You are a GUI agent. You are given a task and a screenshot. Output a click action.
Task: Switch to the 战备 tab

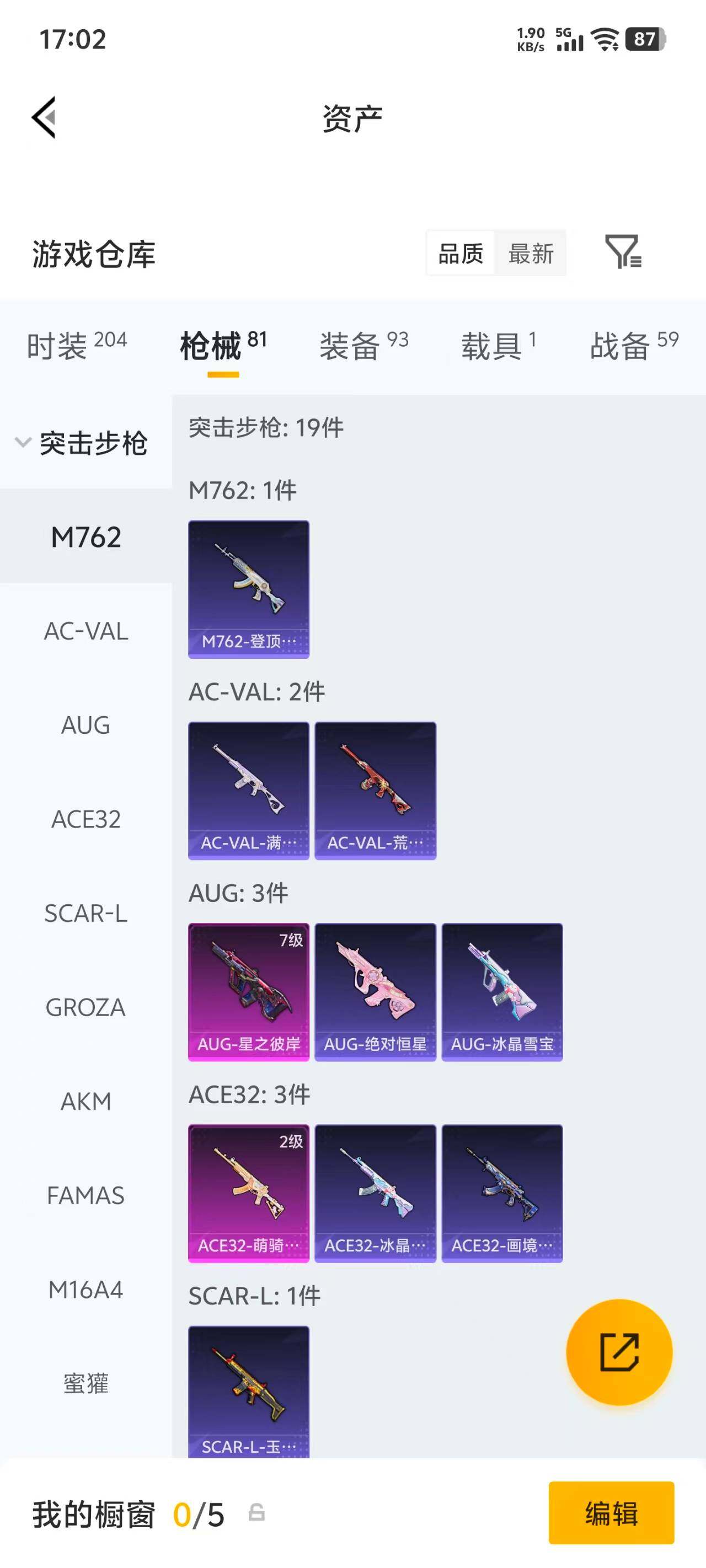tap(634, 345)
